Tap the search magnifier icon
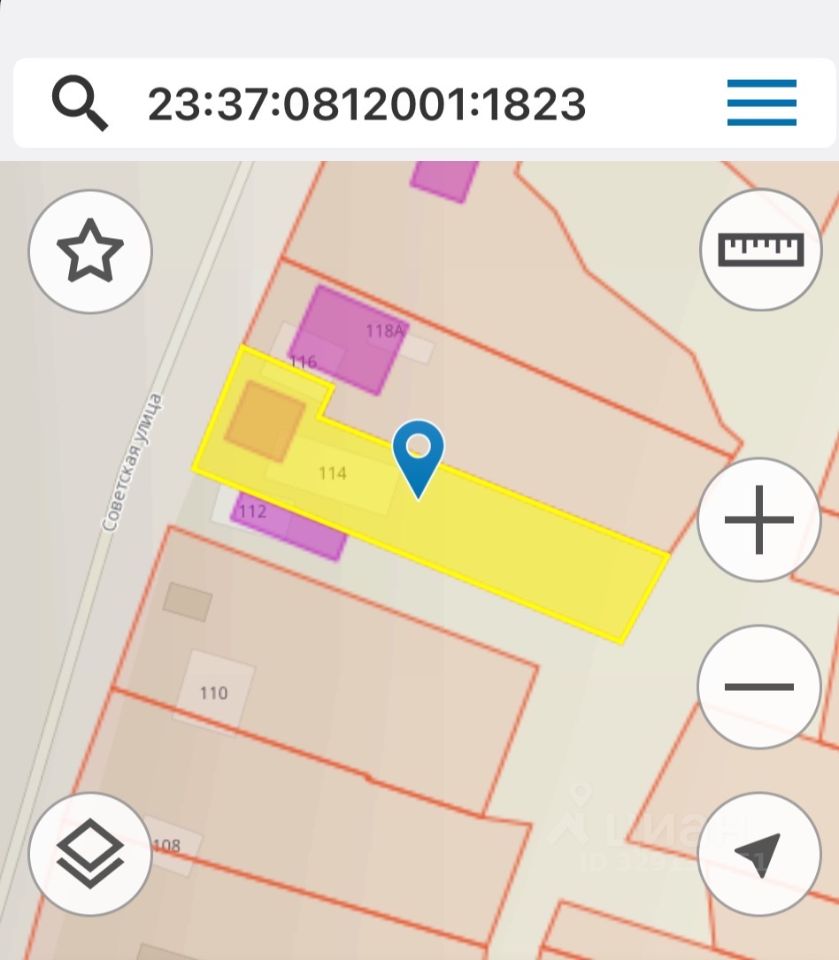This screenshot has height=960, width=839. [80, 103]
